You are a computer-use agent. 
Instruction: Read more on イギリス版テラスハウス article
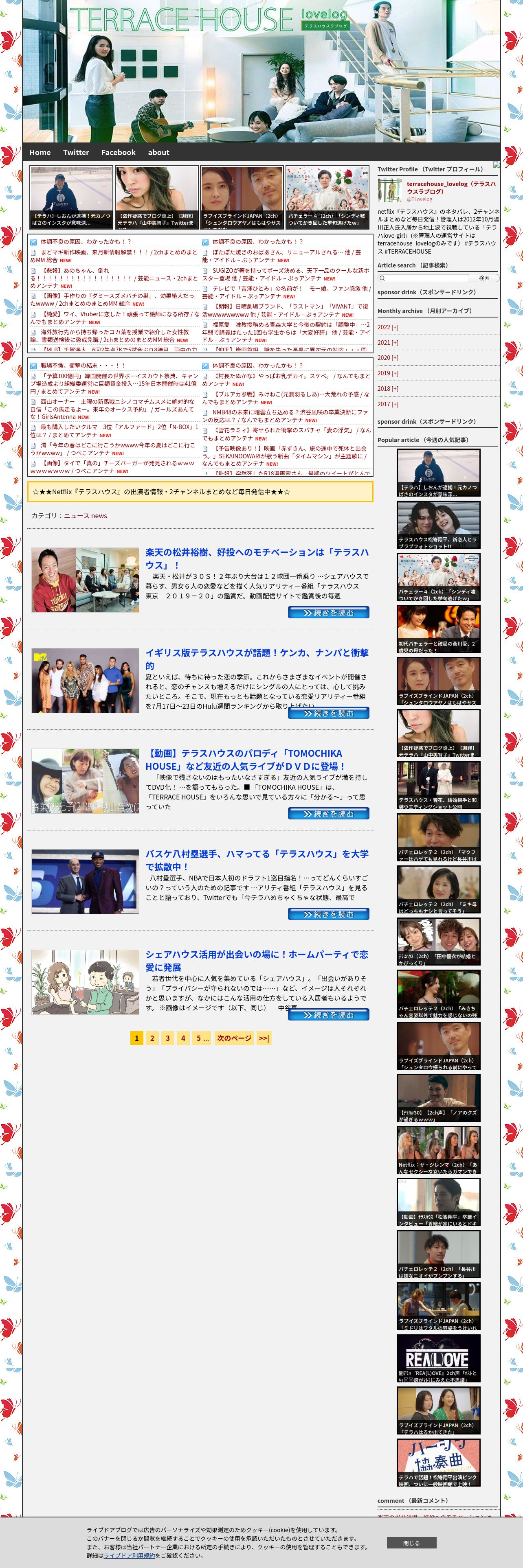pos(328,713)
